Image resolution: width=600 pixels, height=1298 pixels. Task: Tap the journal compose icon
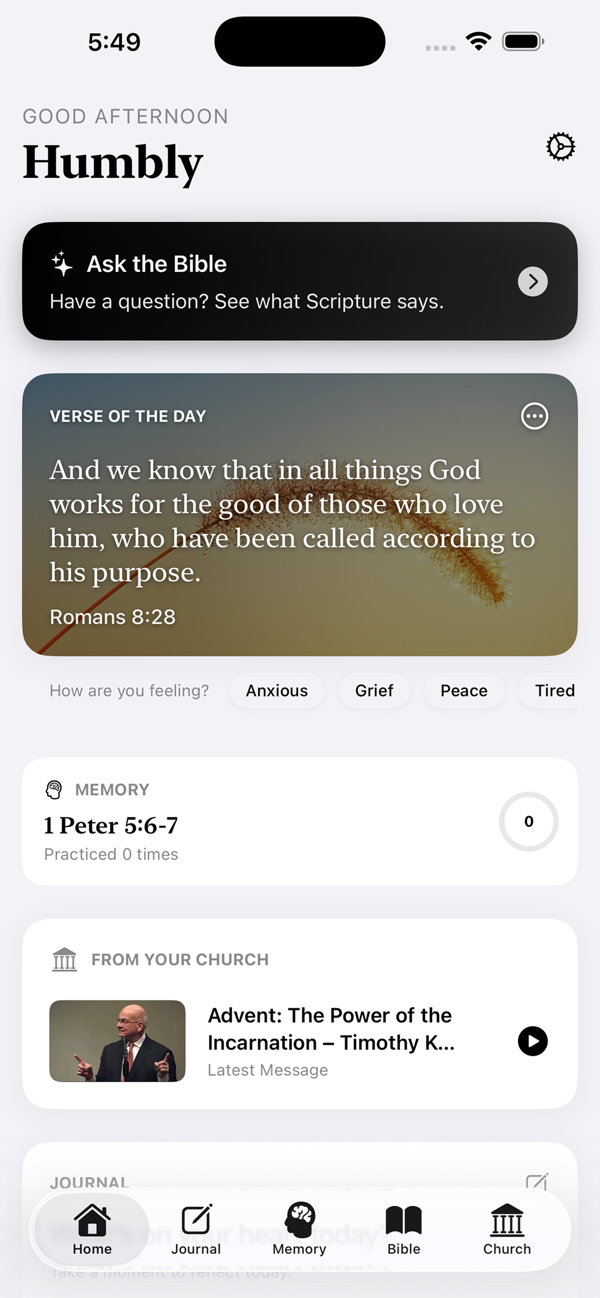tap(537, 1183)
